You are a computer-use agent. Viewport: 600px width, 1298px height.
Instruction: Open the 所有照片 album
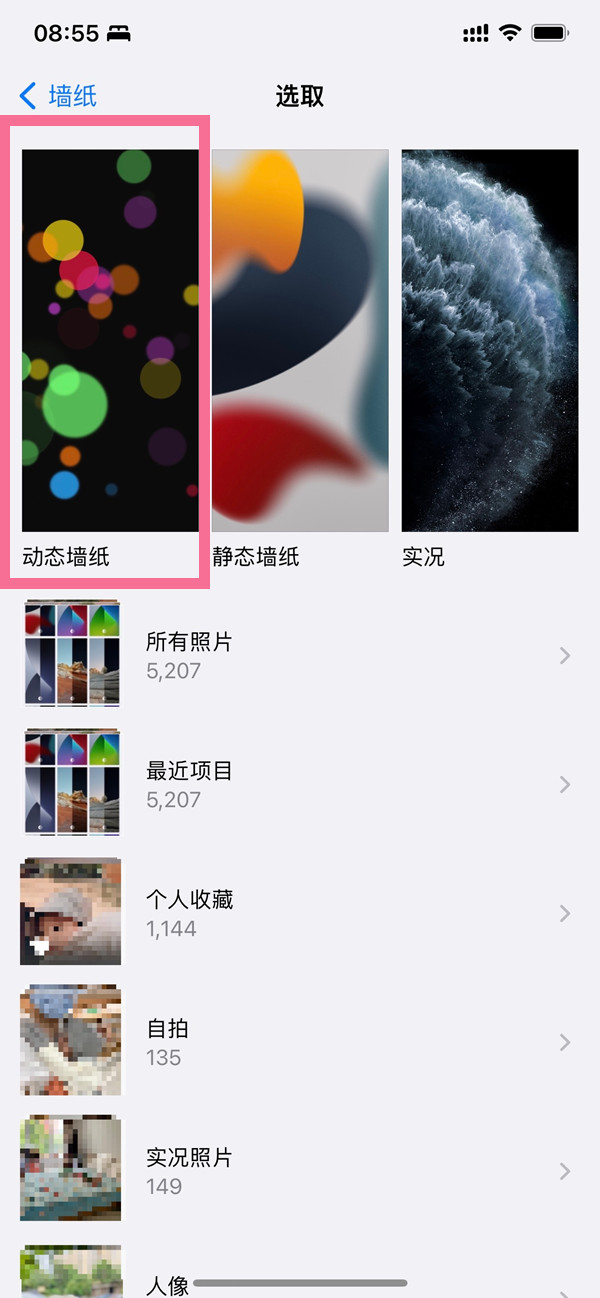300,656
